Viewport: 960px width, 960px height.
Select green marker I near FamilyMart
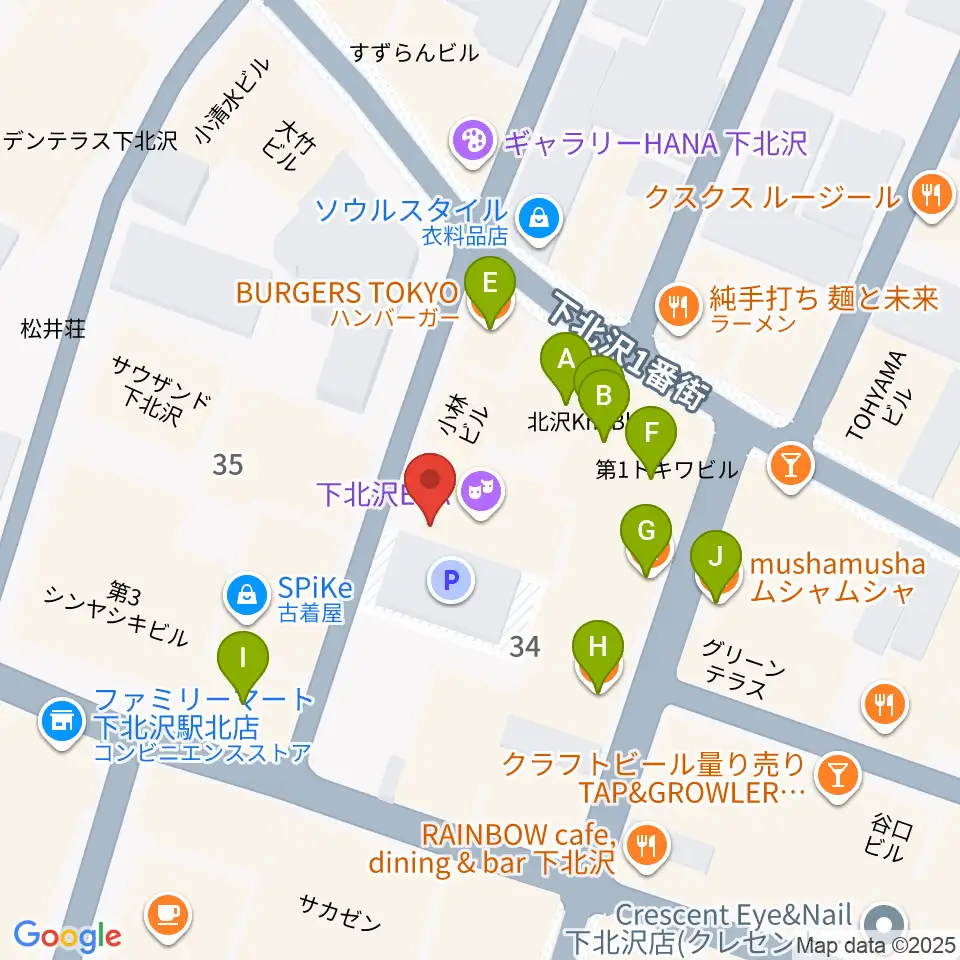coord(243,664)
